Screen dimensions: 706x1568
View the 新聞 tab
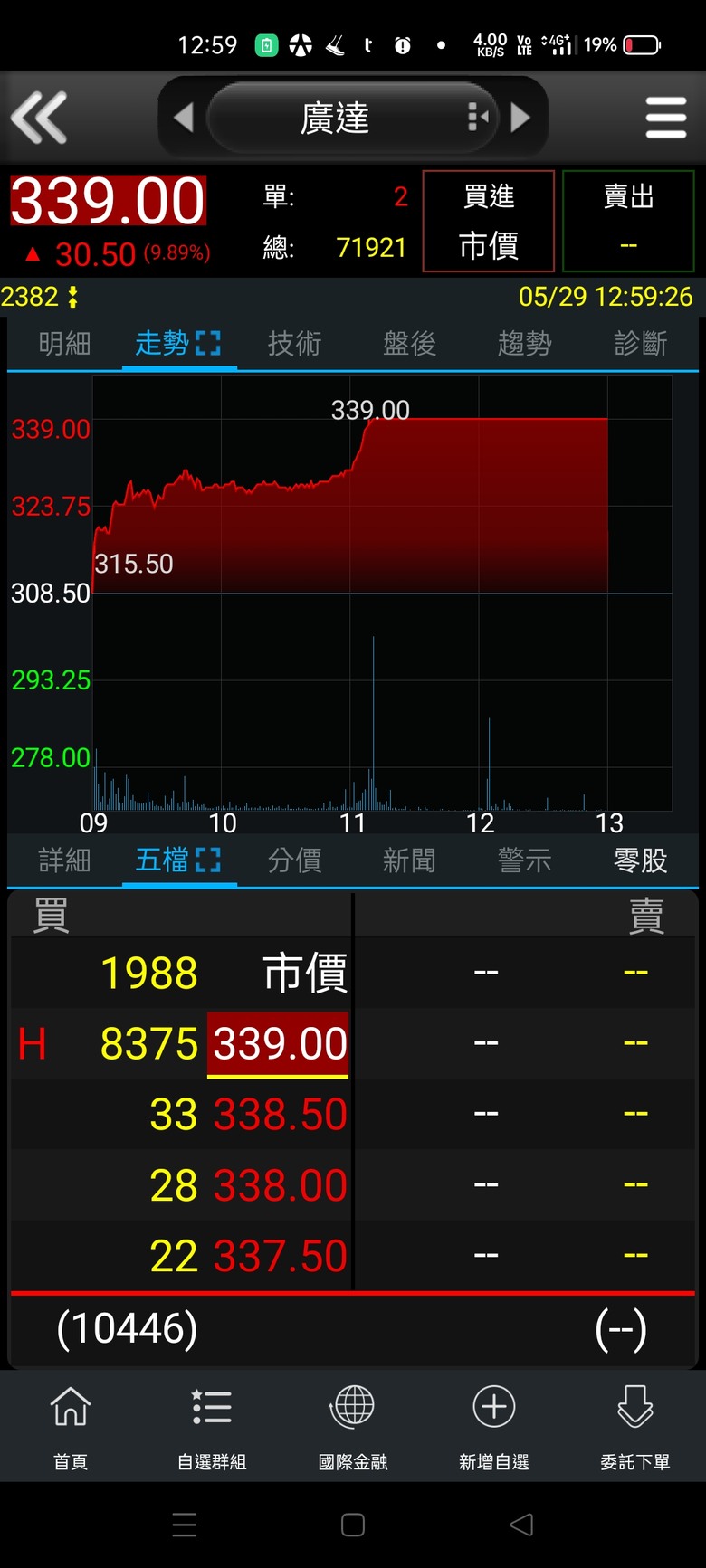tap(409, 860)
